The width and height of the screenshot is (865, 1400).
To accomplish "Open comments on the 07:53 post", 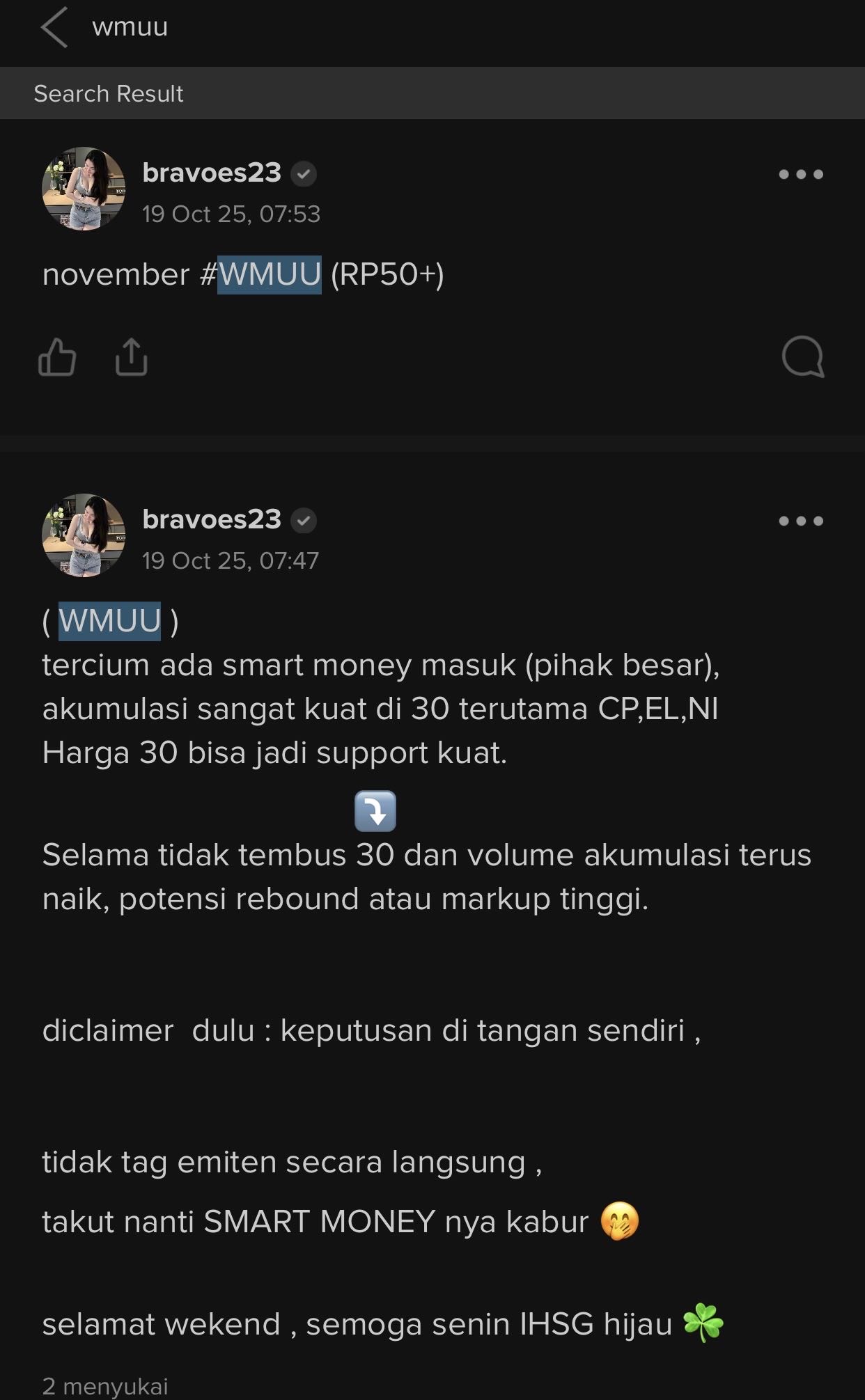I will [x=802, y=357].
